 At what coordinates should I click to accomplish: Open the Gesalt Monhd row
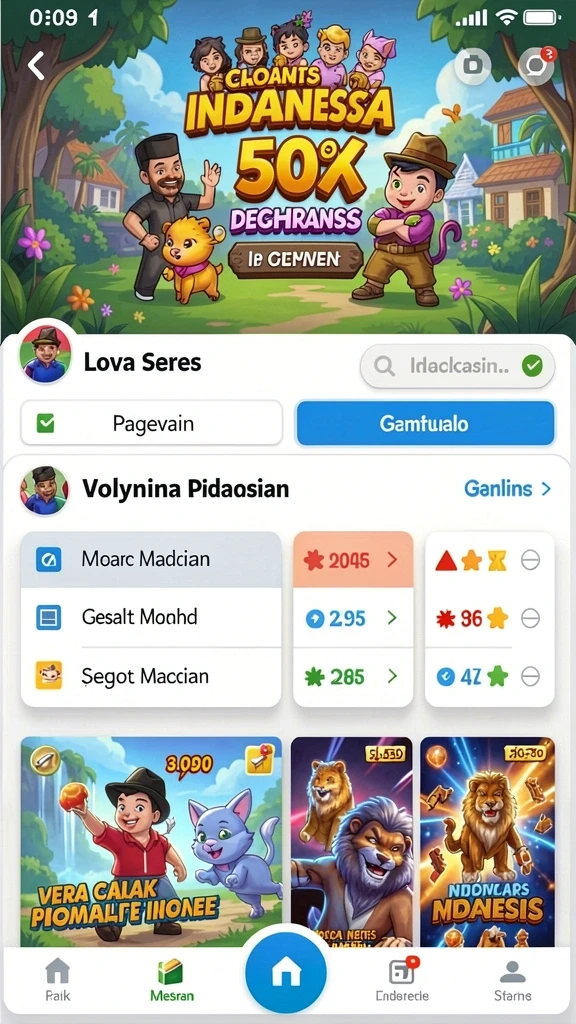(x=152, y=617)
